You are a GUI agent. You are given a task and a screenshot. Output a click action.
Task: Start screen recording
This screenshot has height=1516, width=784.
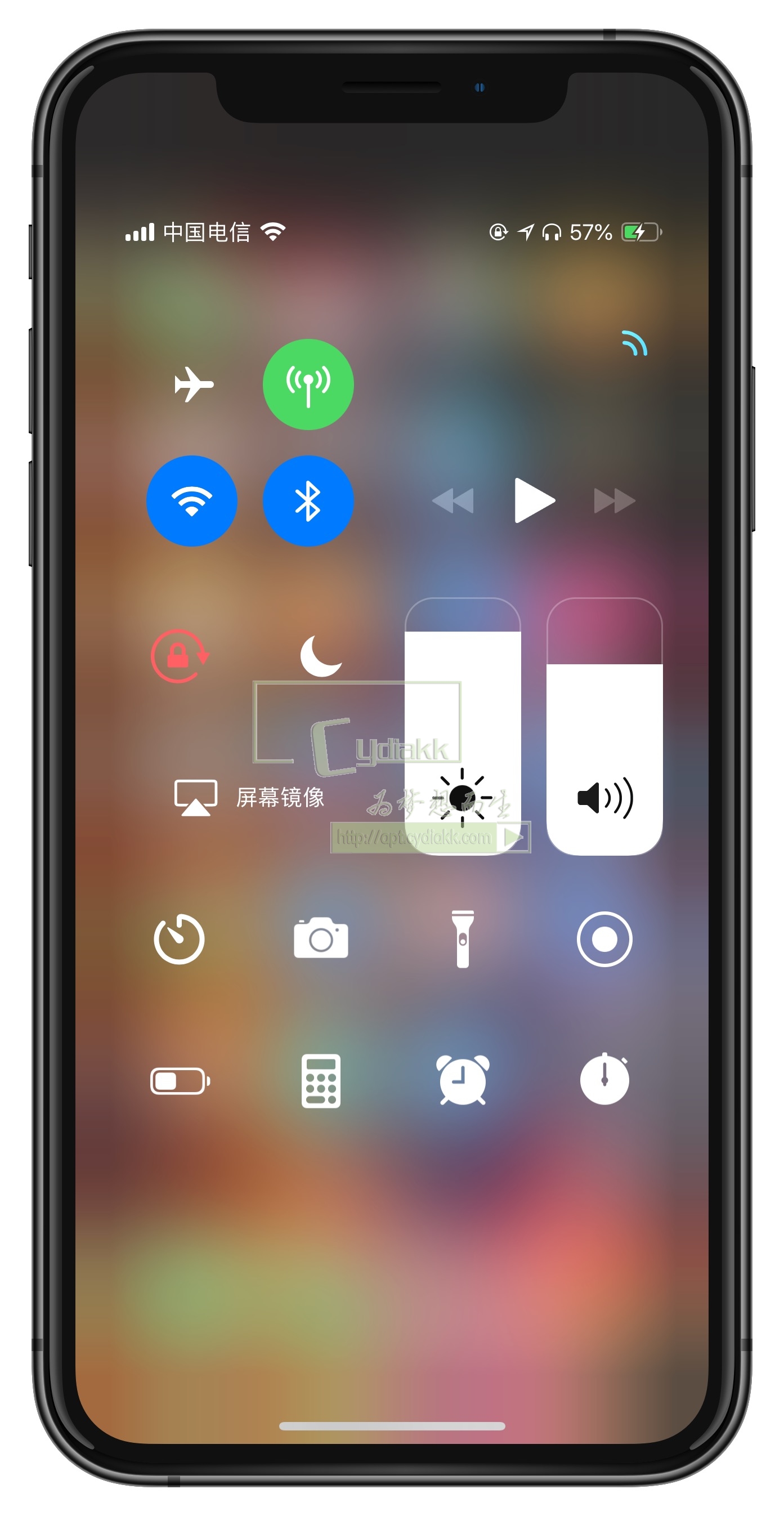pos(604,939)
